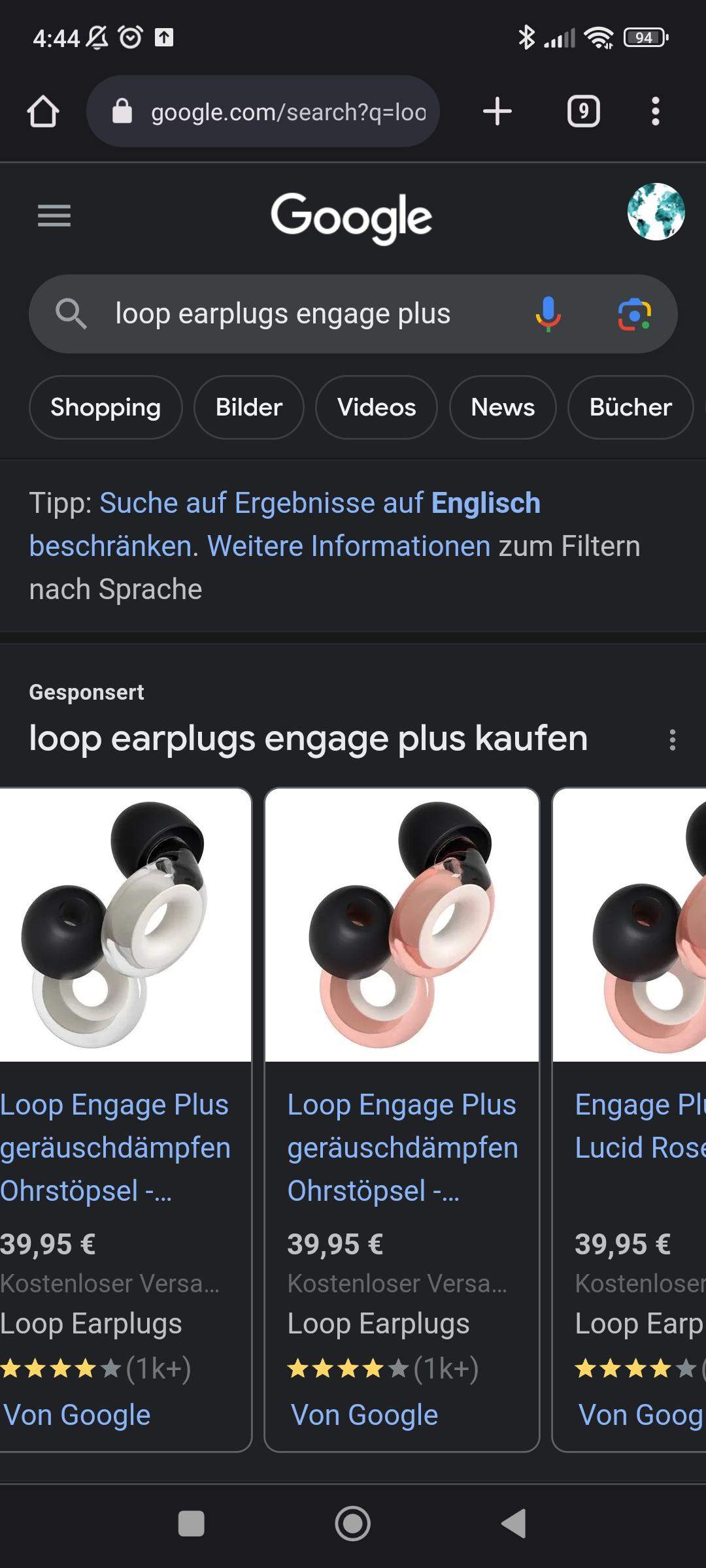Open the browser home icon

42,110
